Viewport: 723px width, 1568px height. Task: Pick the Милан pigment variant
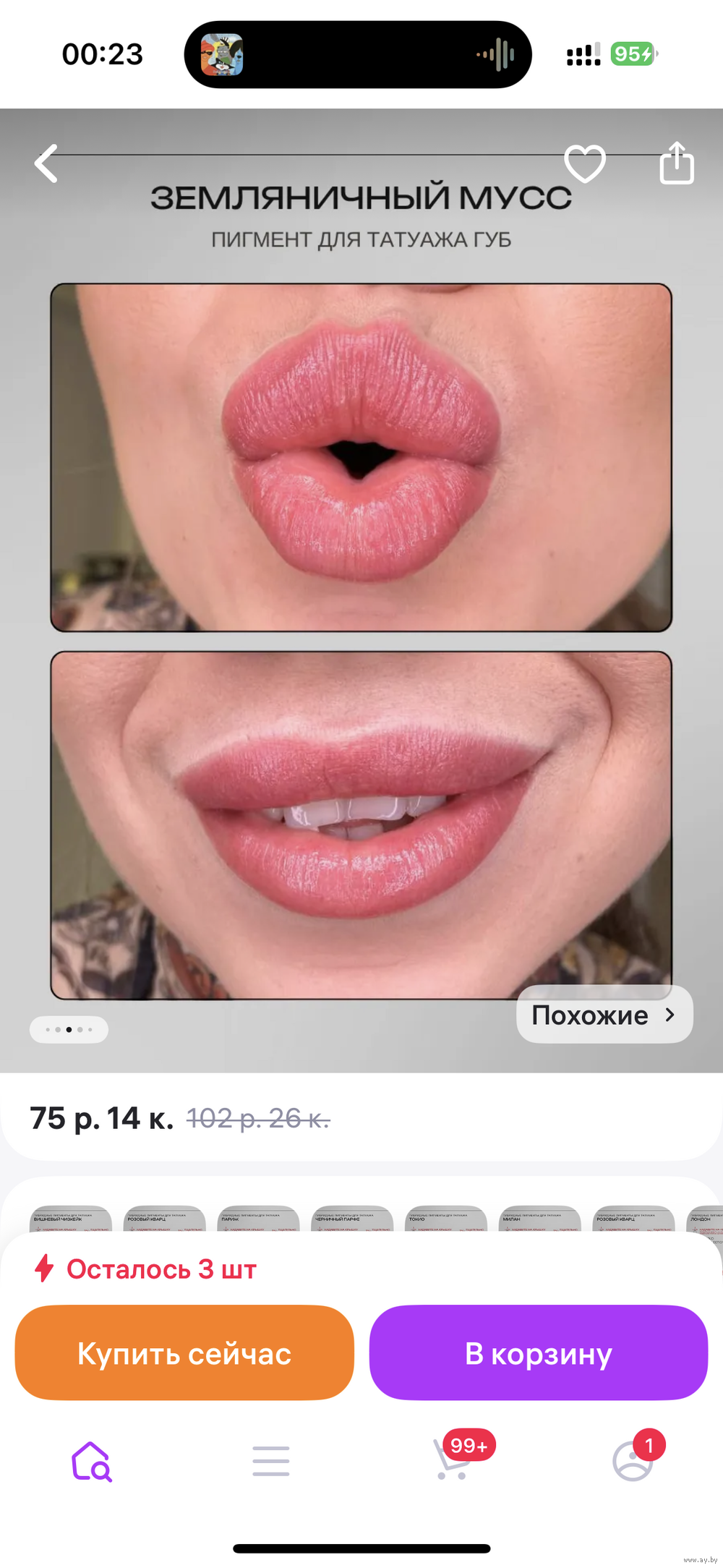540,1219
